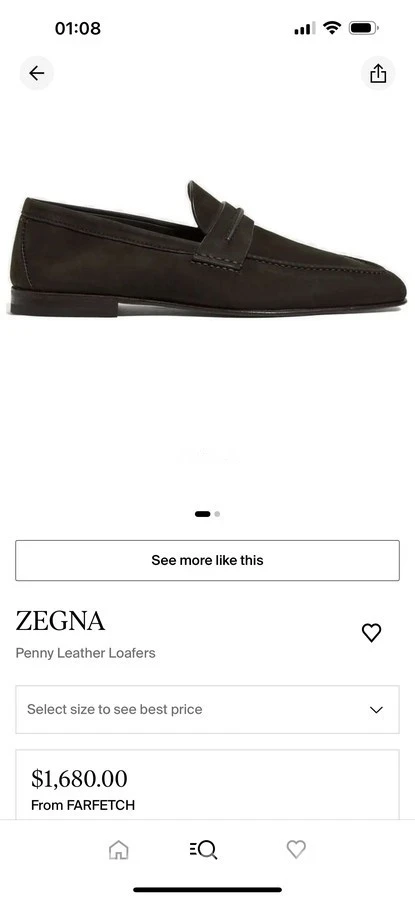Open the loafer product image
The height and width of the screenshot is (900, 415).
point(207,249)
